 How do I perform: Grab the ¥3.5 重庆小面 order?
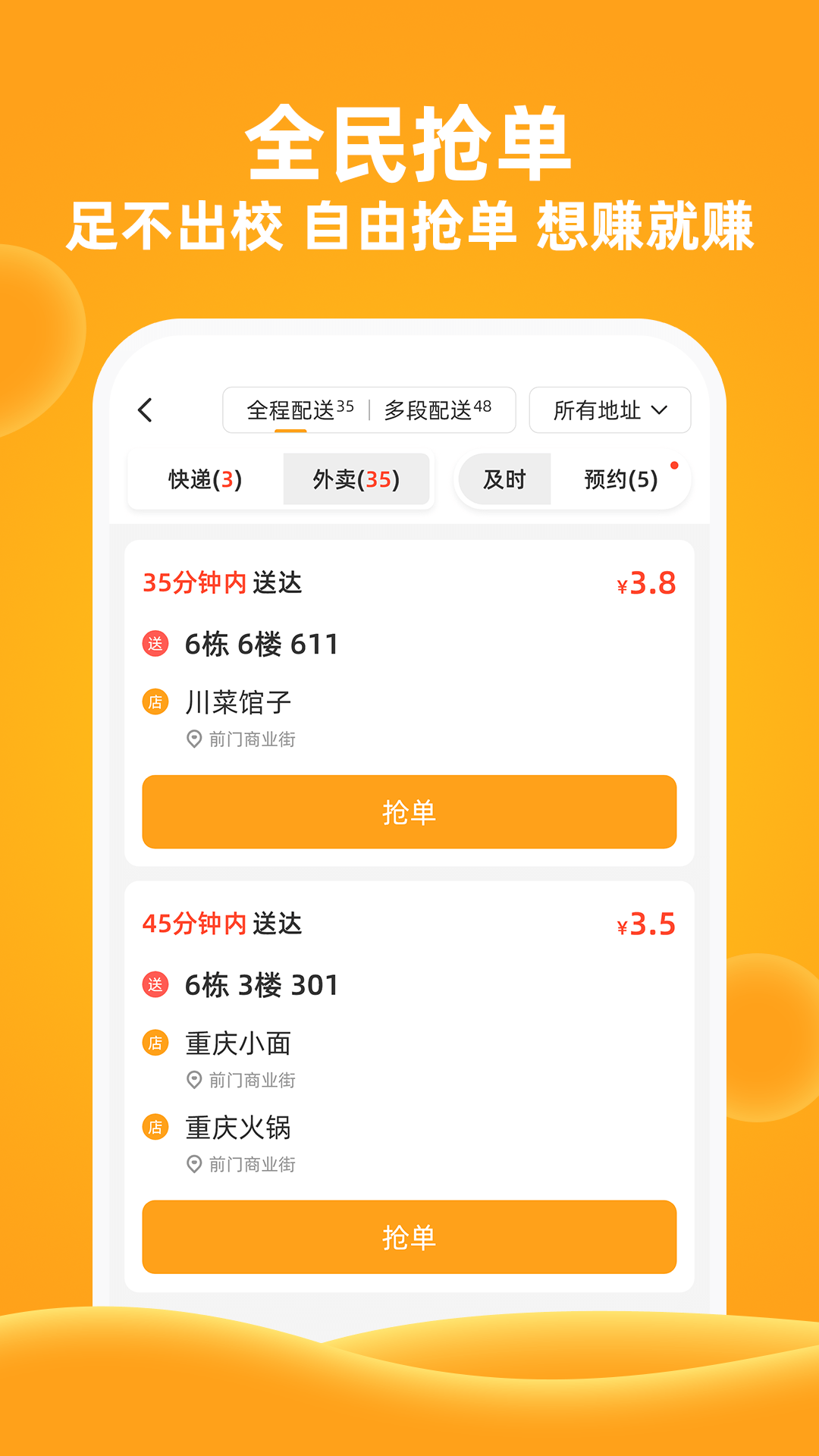pos(409,1238)
